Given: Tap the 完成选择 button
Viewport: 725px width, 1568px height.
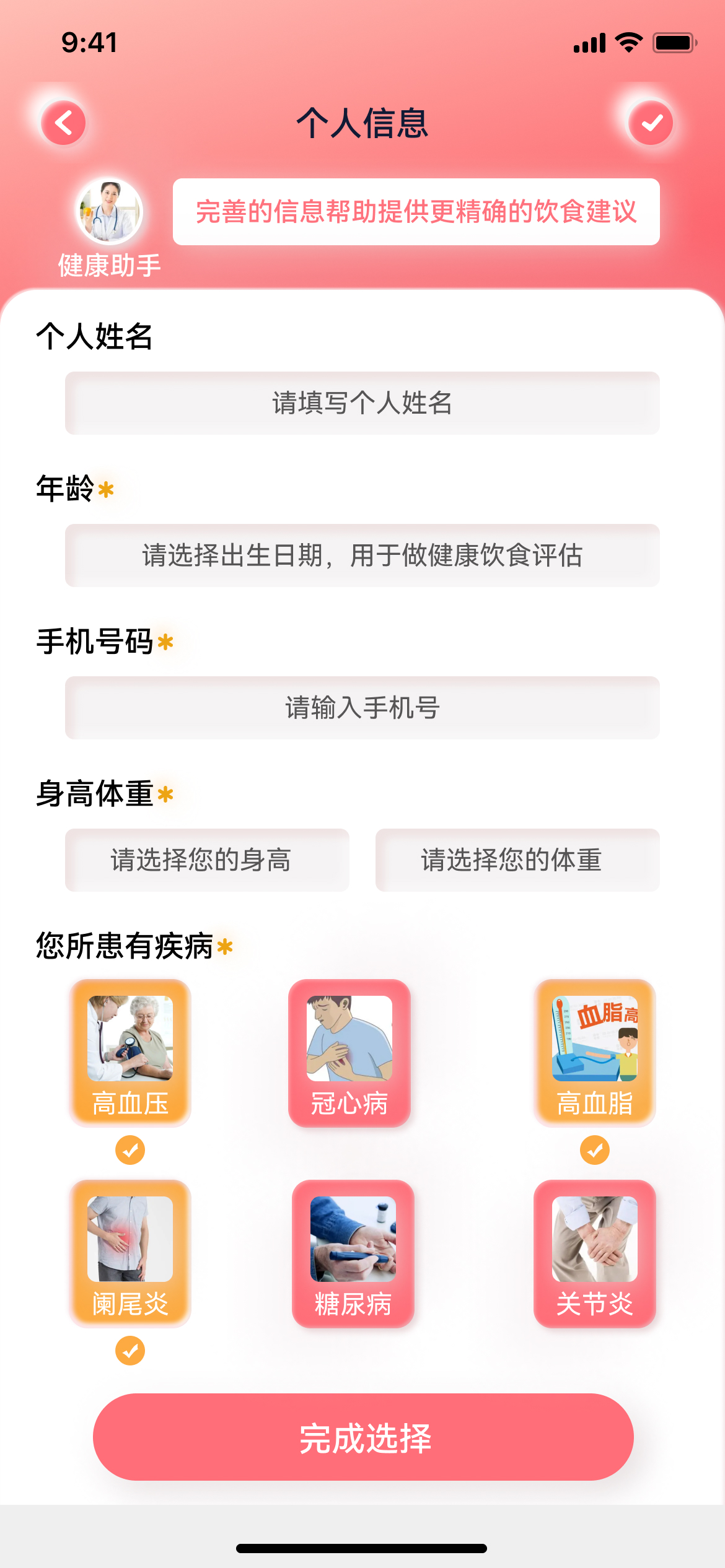Looking at the screenshot, I should tap(363, 1437).
